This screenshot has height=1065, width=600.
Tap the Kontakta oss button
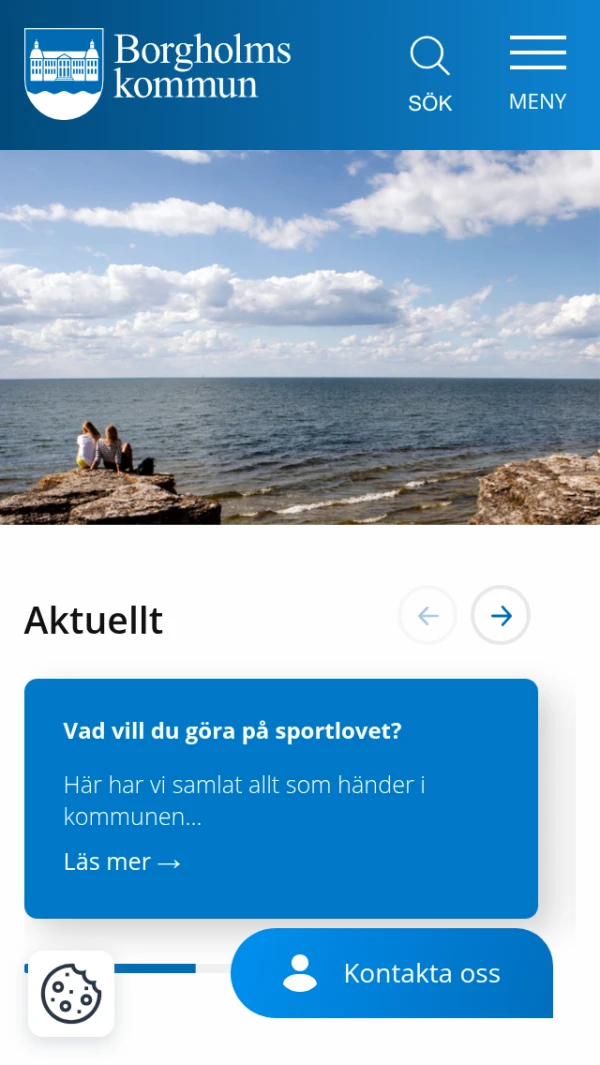[392, 973]
